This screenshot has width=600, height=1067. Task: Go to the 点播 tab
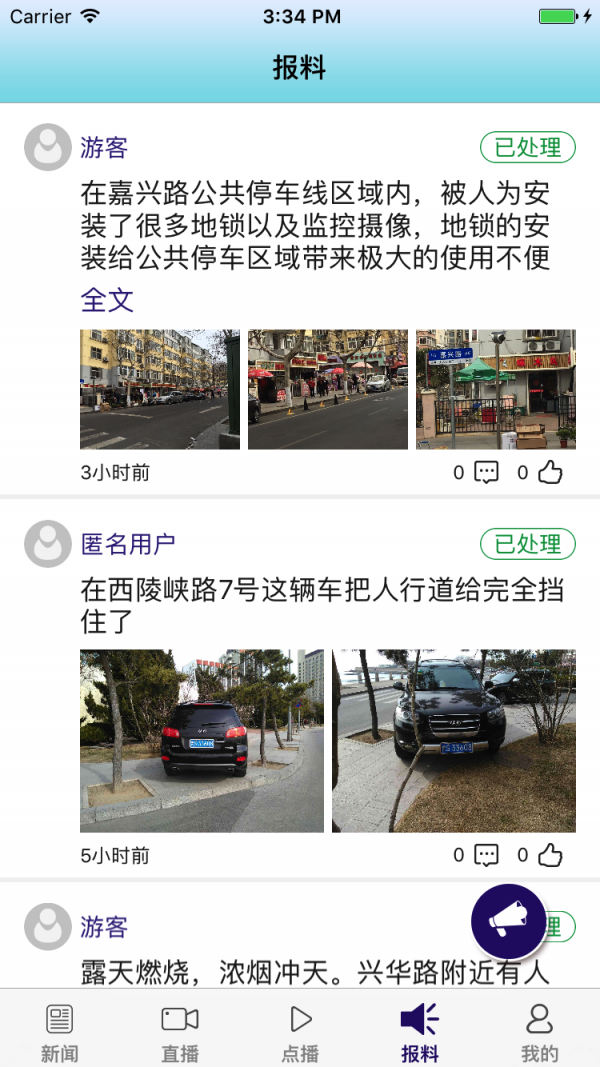[x=300, y=1030]
